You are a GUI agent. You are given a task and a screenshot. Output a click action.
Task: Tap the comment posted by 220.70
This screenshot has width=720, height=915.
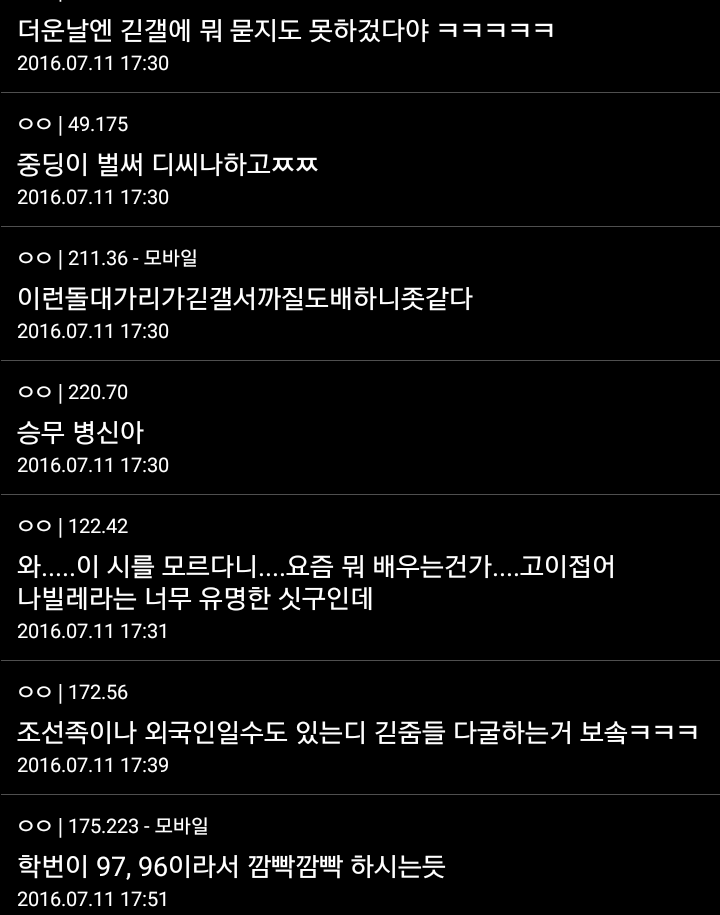[81, 432]
